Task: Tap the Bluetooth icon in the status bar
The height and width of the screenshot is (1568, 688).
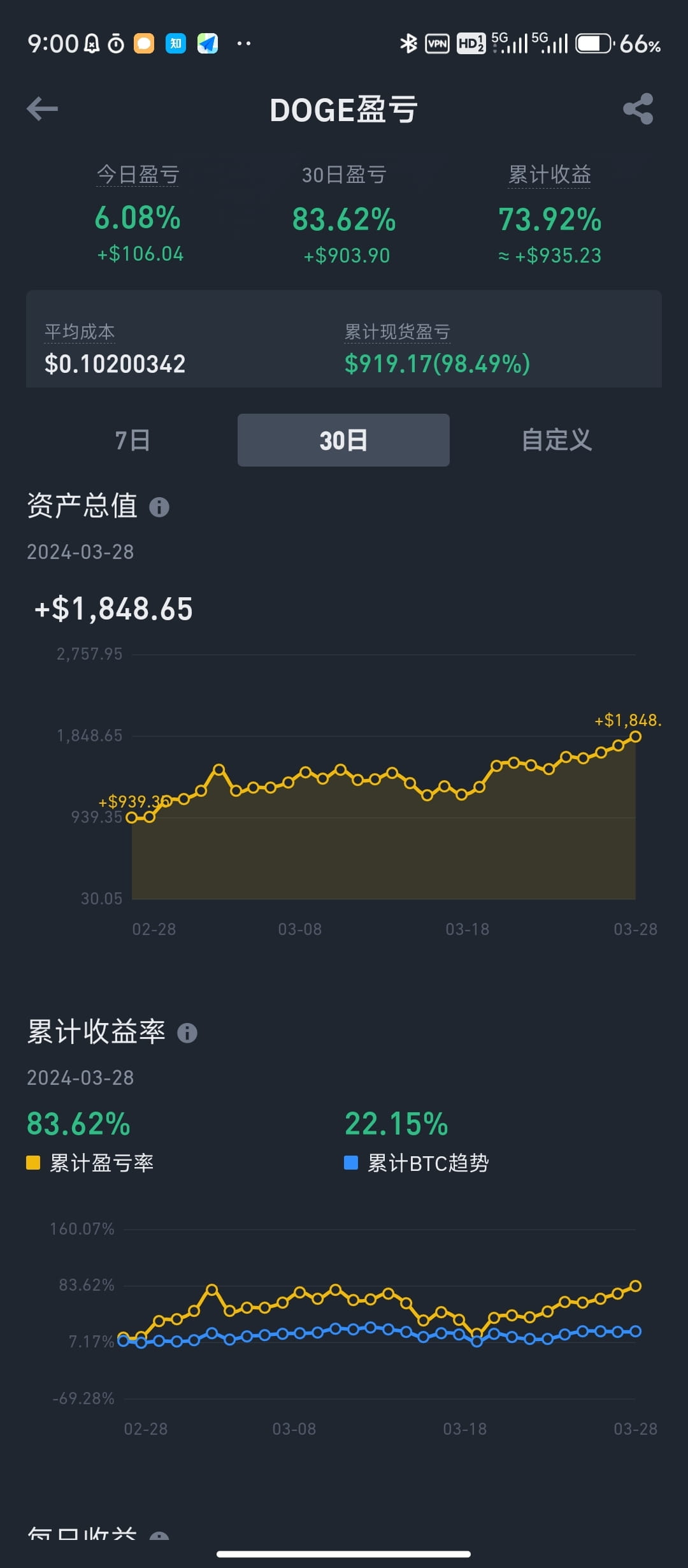Action: pos(408,43)
